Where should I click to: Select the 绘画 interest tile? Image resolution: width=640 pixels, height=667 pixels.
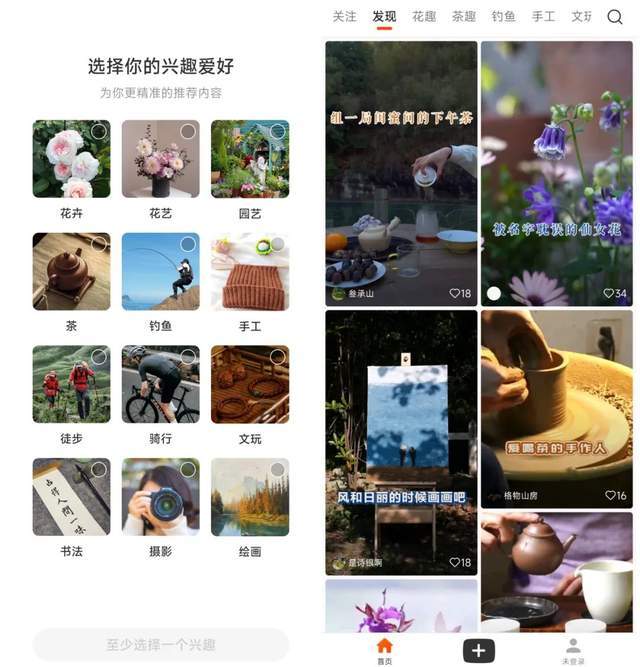(x=250, y=497)
